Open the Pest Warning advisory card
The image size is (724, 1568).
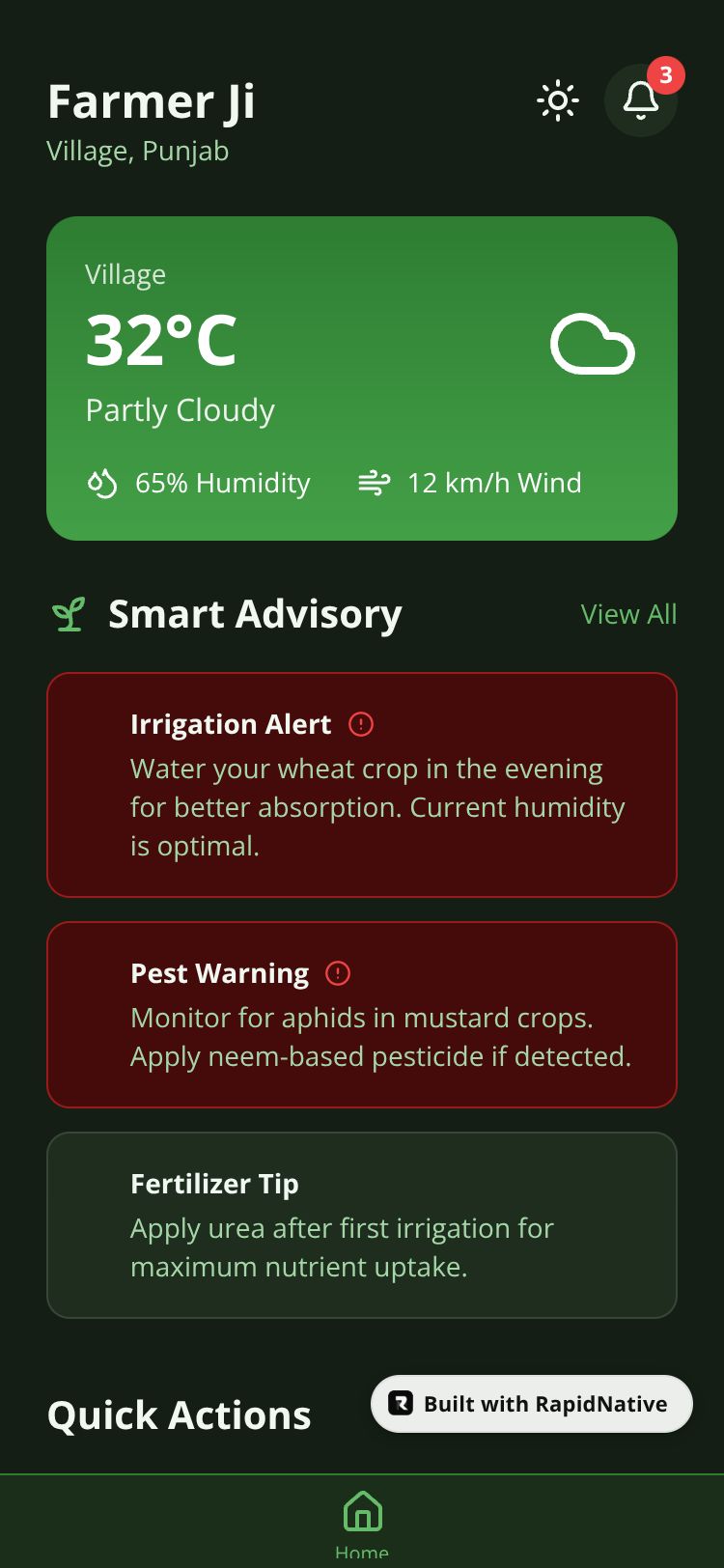point(362,1015)
